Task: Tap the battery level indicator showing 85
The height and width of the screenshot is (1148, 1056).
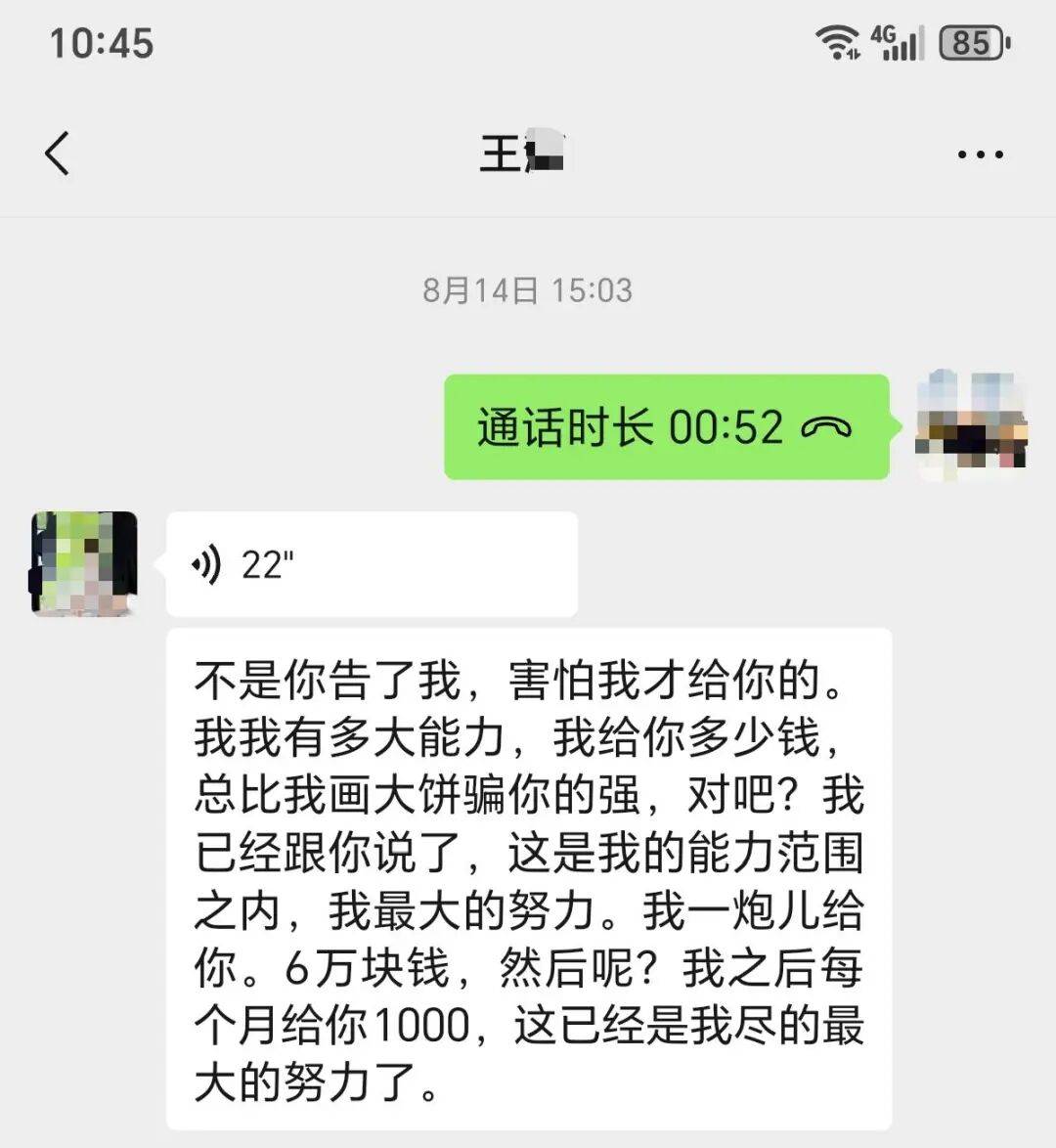Action: pyautogui.click(x=969, y=43)
